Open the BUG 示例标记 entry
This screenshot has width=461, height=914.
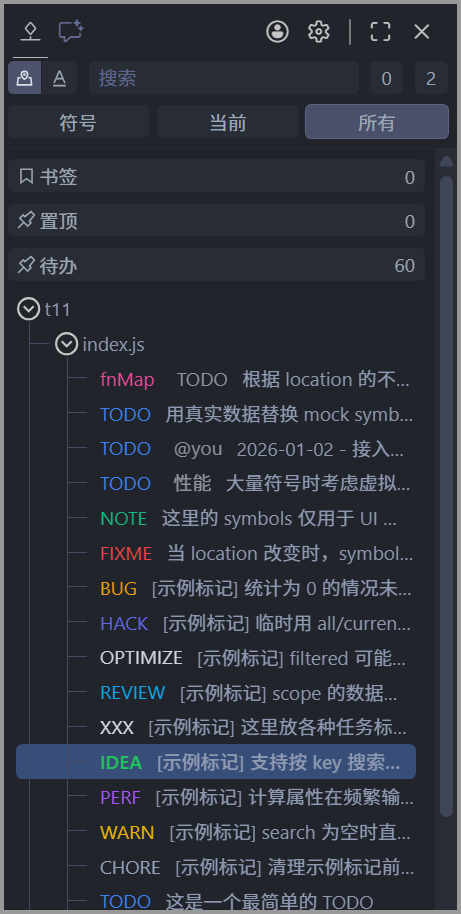click(x=255, y=588)
